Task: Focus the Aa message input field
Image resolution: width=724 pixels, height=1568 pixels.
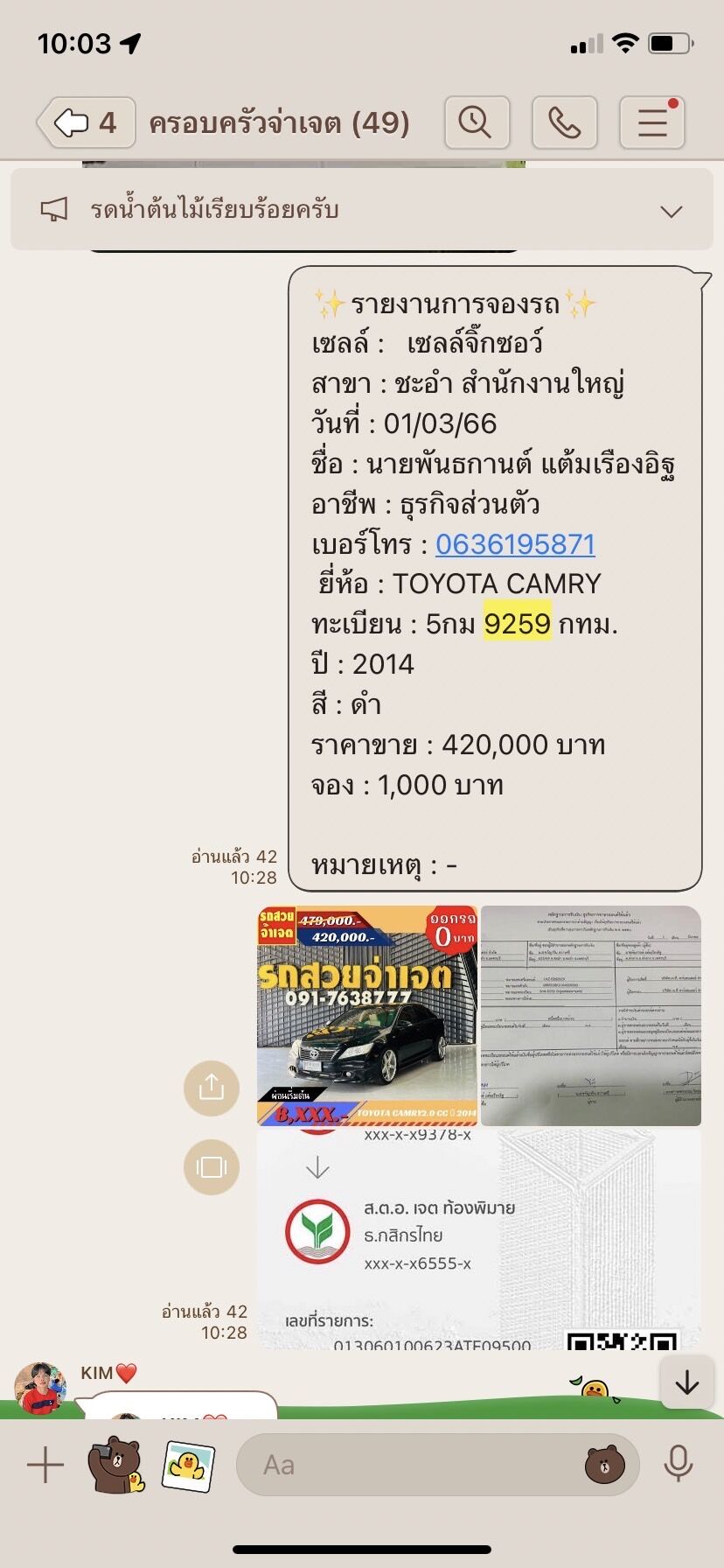Action: pyautogui.click(x=411, y=1465)
